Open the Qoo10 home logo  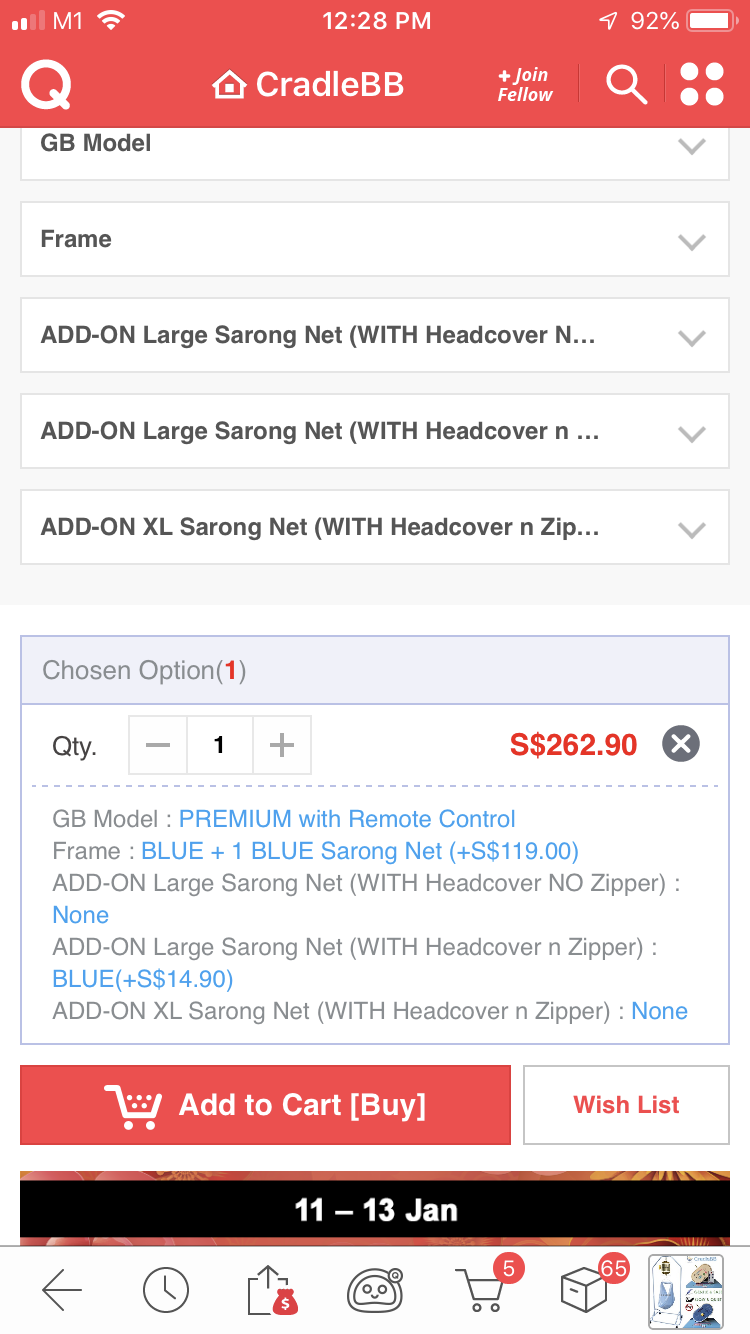(45, 85)
